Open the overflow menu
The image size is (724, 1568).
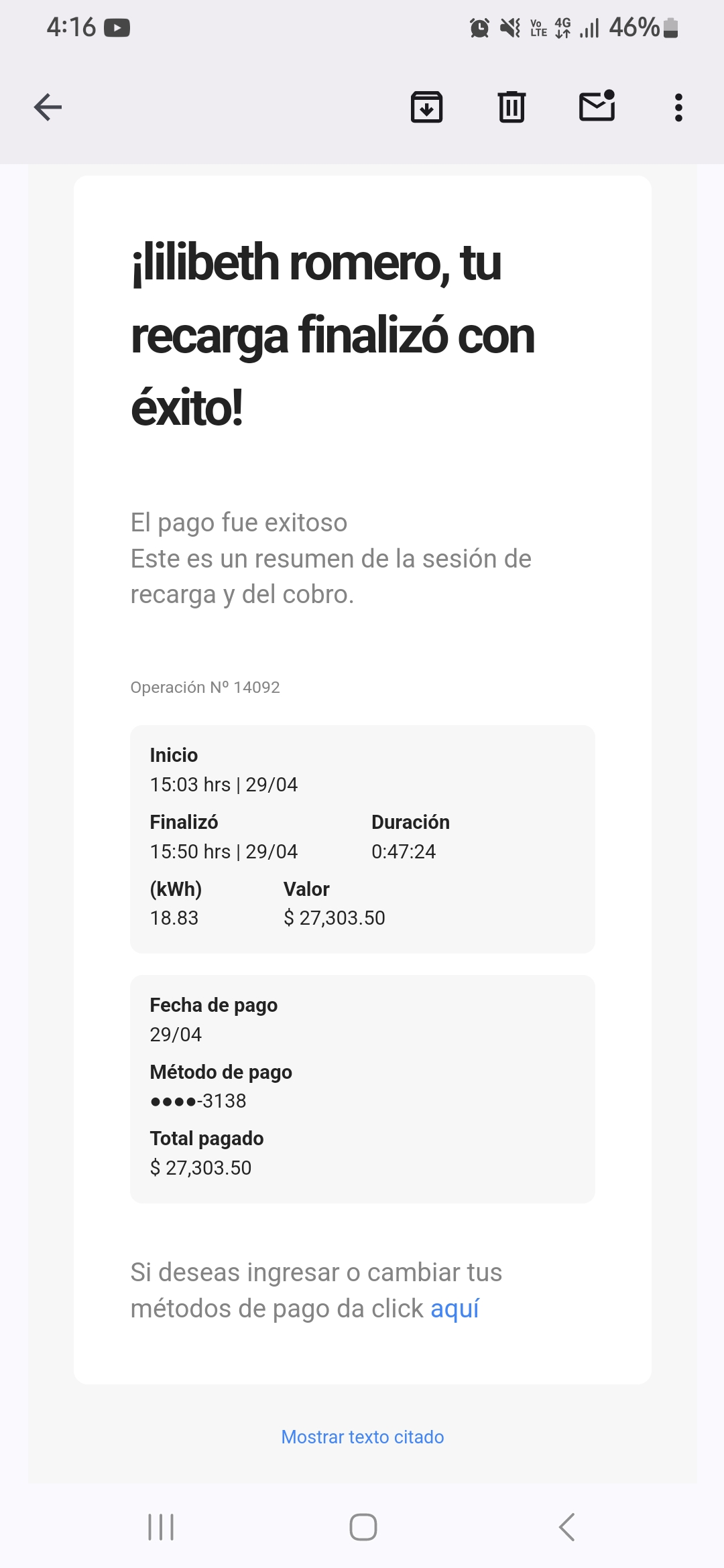coord(678,107)
